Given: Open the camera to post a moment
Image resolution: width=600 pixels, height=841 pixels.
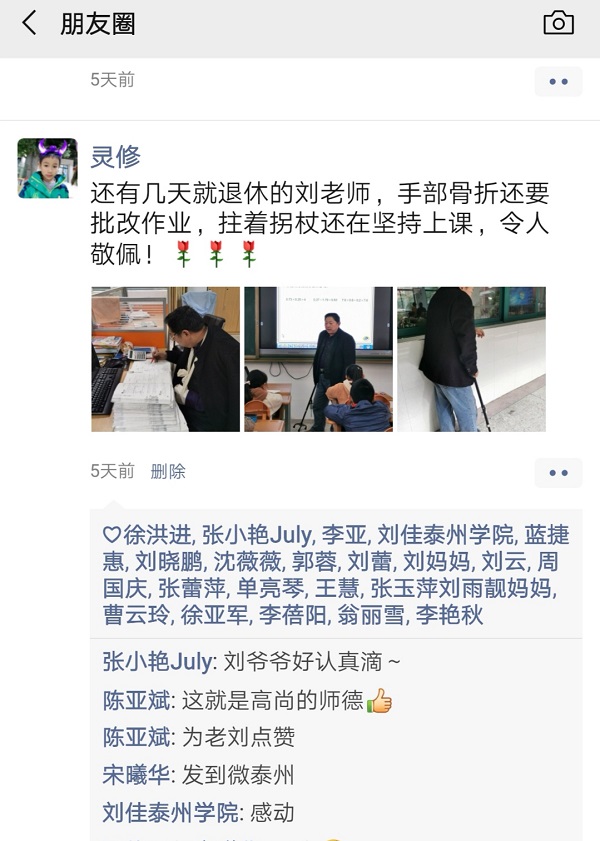Looking at the screenshot, I should click(x=558, y=24).
